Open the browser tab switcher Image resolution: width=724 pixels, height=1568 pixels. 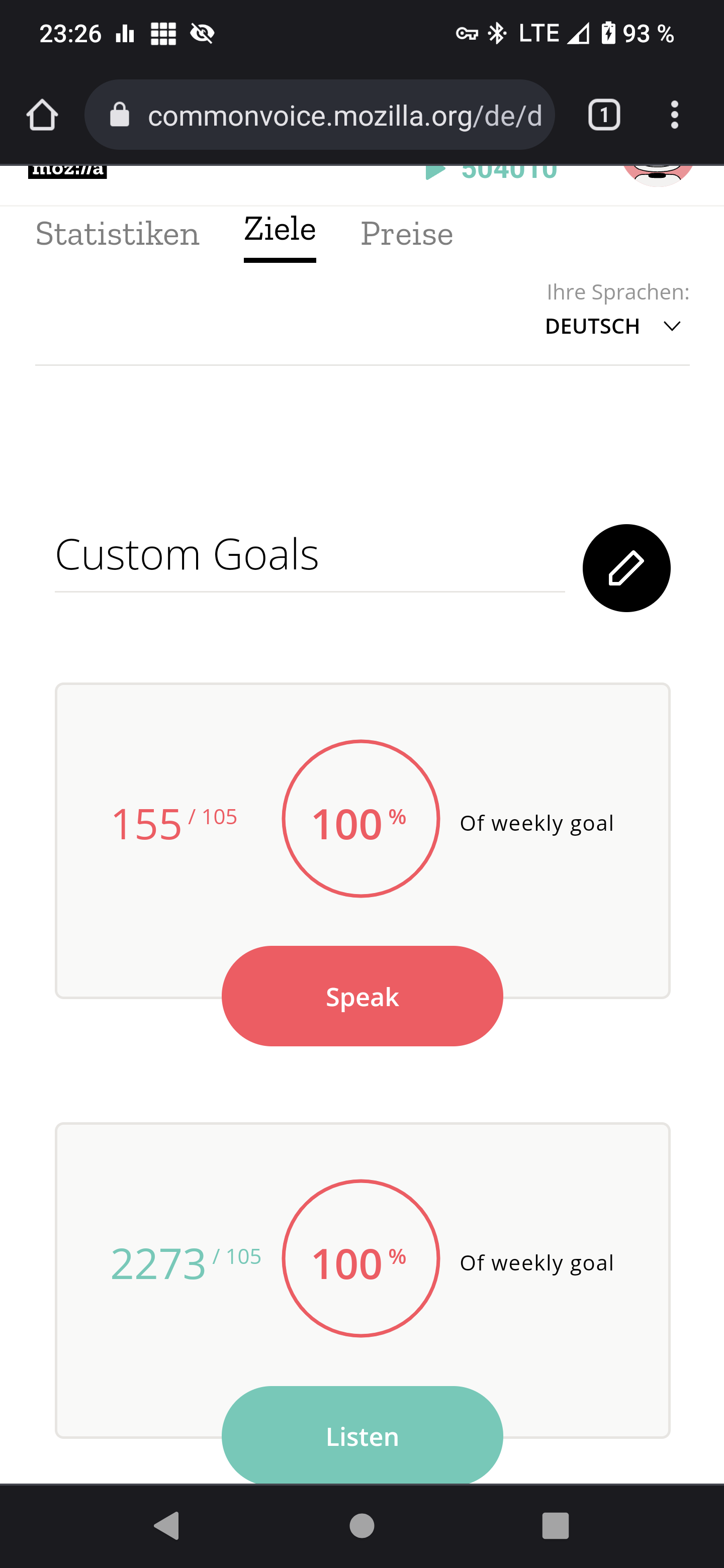[604, 115]
